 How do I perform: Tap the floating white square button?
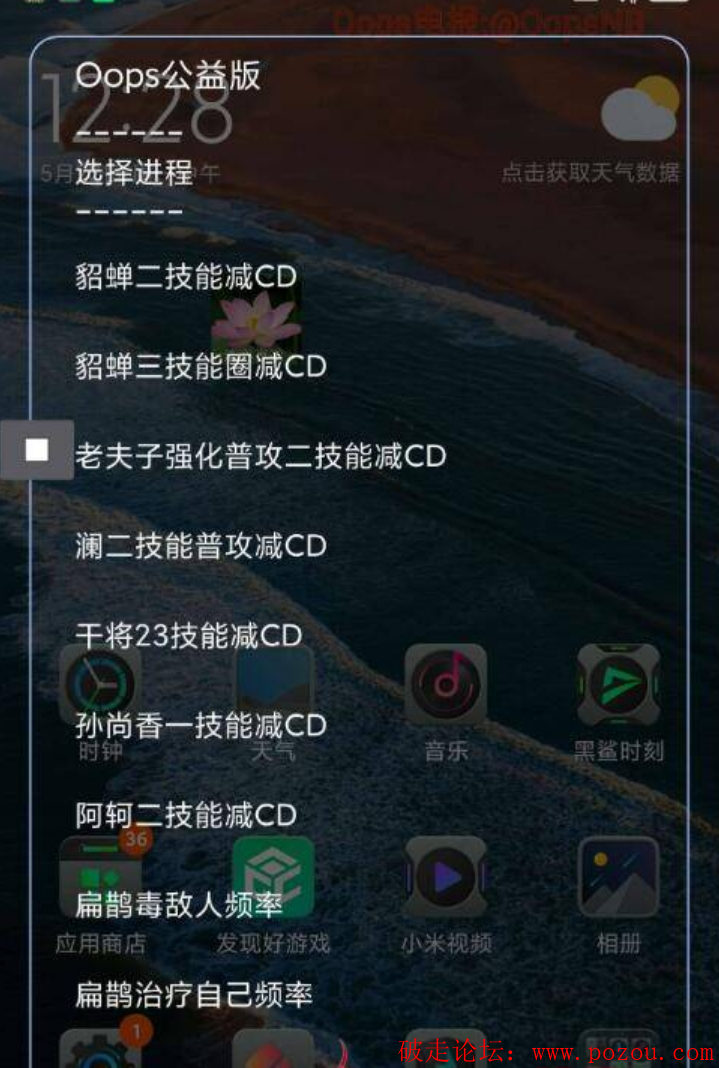coord(37,450)
